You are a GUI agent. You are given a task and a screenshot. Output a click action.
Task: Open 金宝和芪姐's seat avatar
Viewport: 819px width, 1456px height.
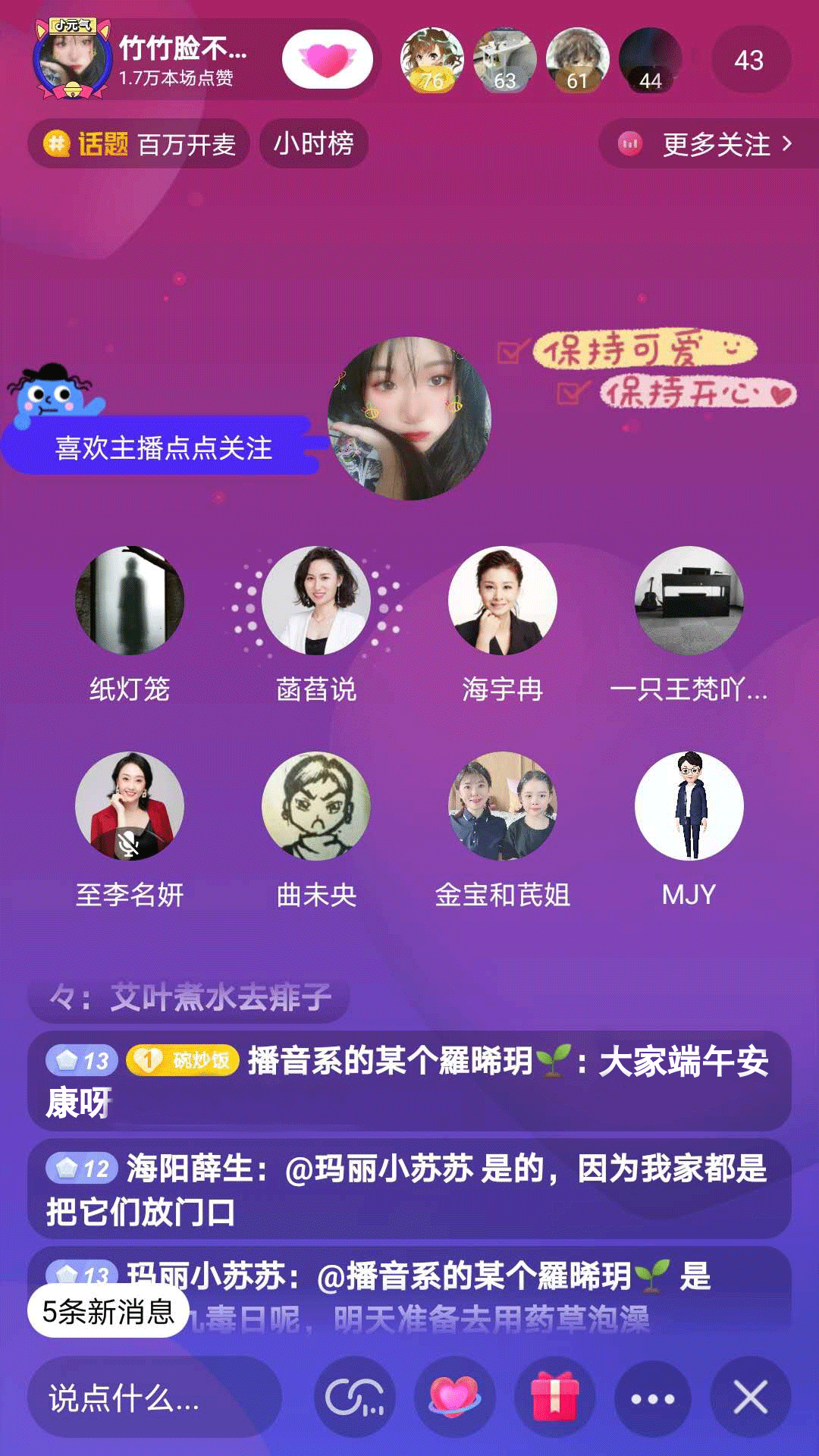pyautogui.click(x=503, y=806)
